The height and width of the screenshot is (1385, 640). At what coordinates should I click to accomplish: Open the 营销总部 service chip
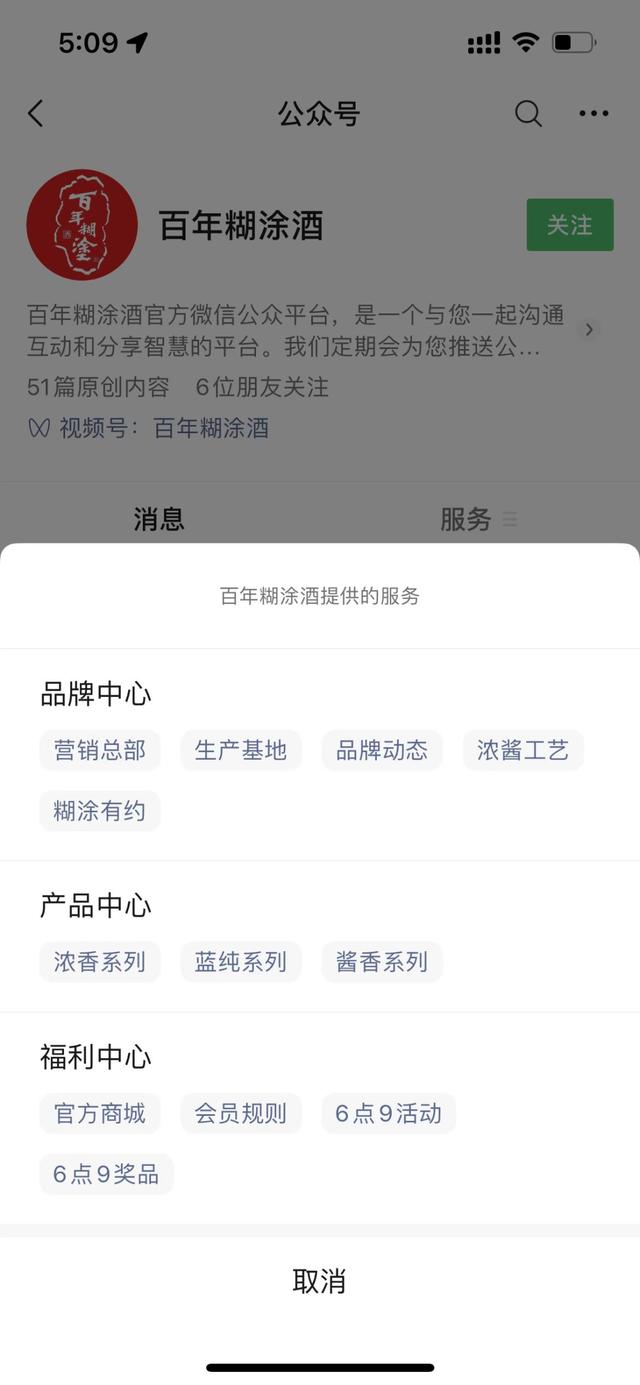[99, 750]
